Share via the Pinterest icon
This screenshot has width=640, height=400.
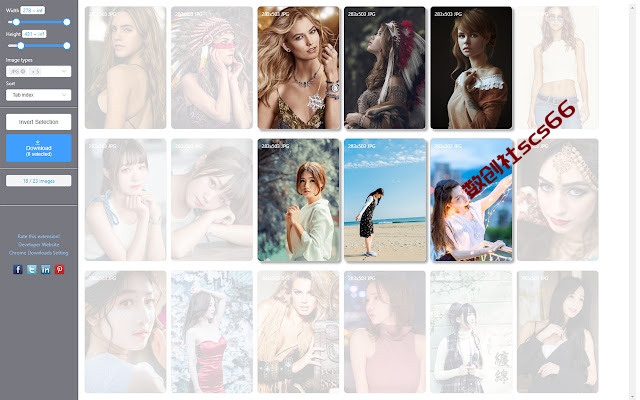click(x=59, y=270)
